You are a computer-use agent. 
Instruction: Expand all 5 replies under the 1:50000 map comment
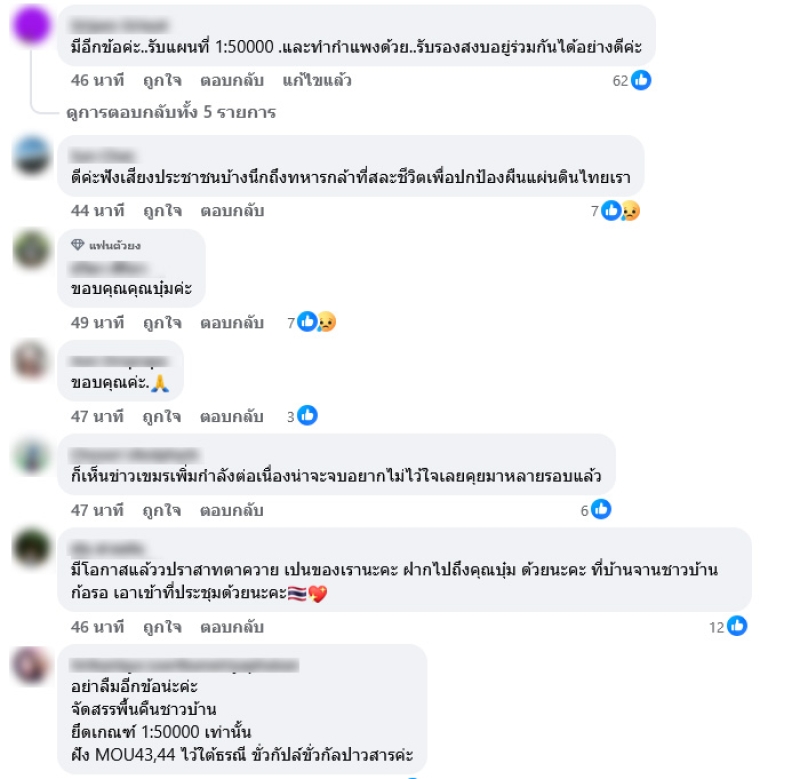(x=170, y=112)
